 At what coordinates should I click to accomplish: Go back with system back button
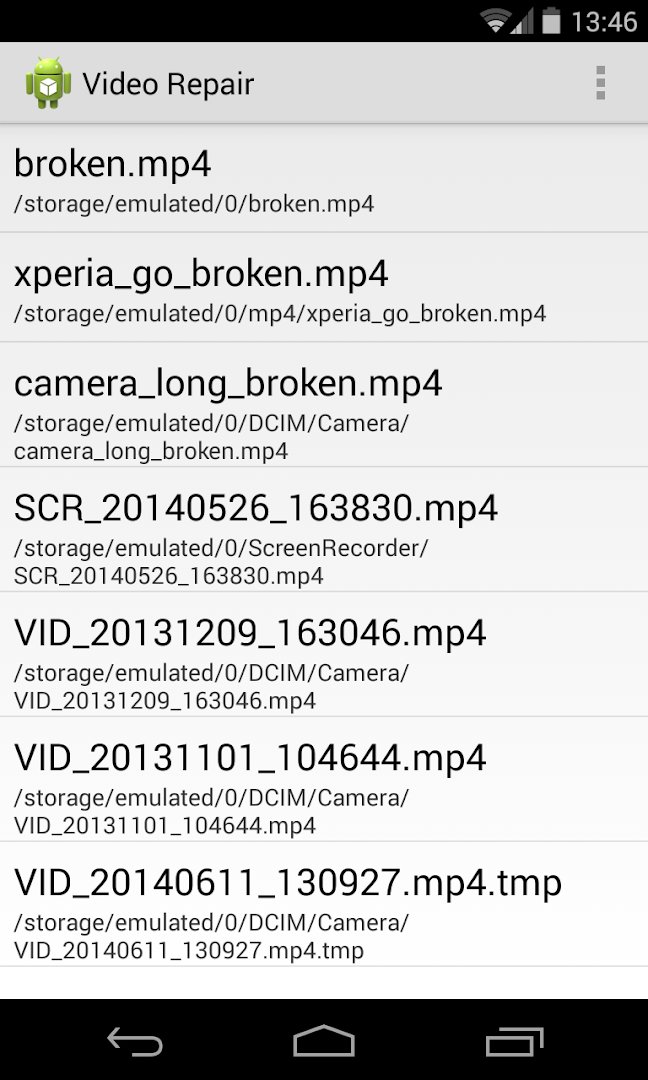point(135,1042)
